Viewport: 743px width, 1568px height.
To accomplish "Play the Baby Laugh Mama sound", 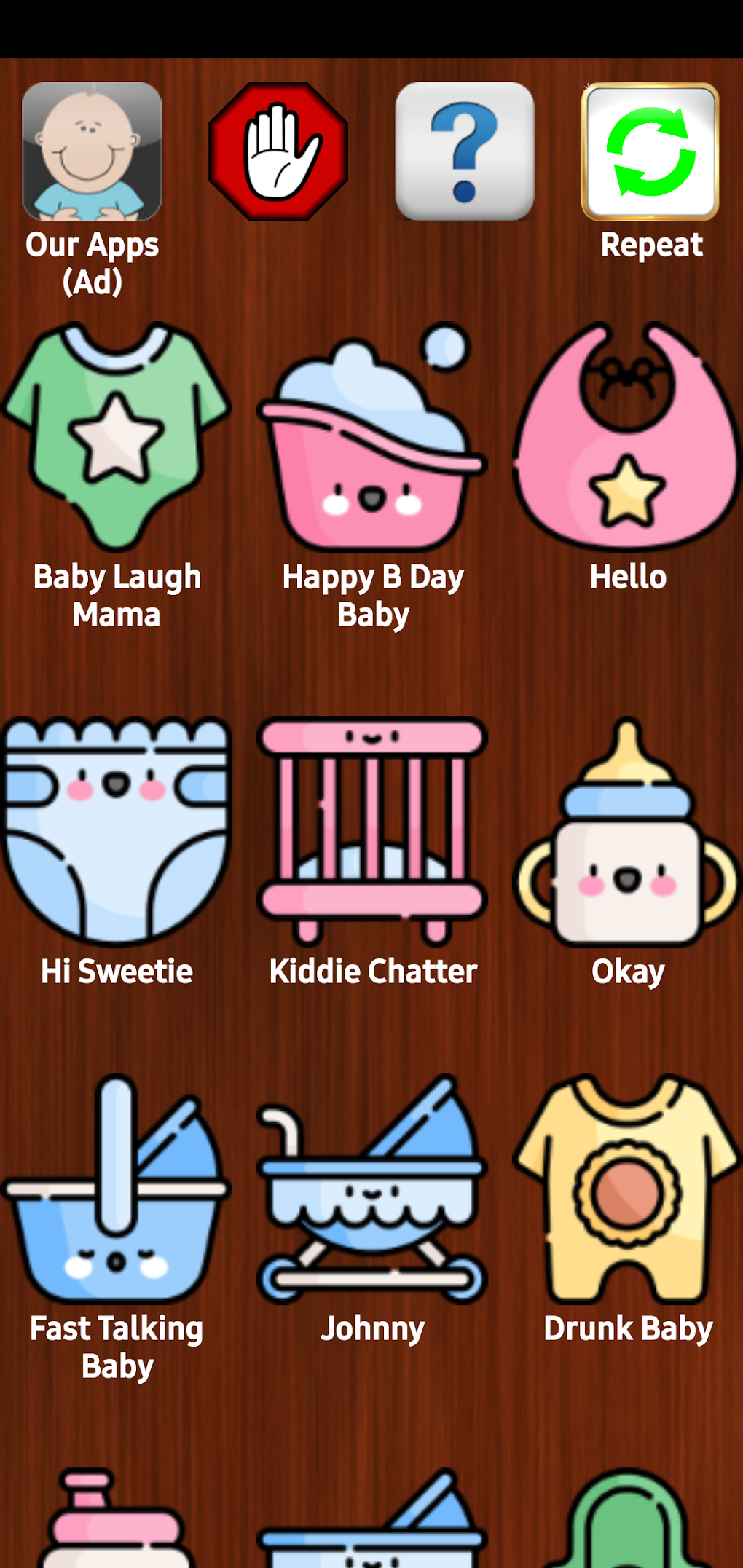I will (117, 437).
